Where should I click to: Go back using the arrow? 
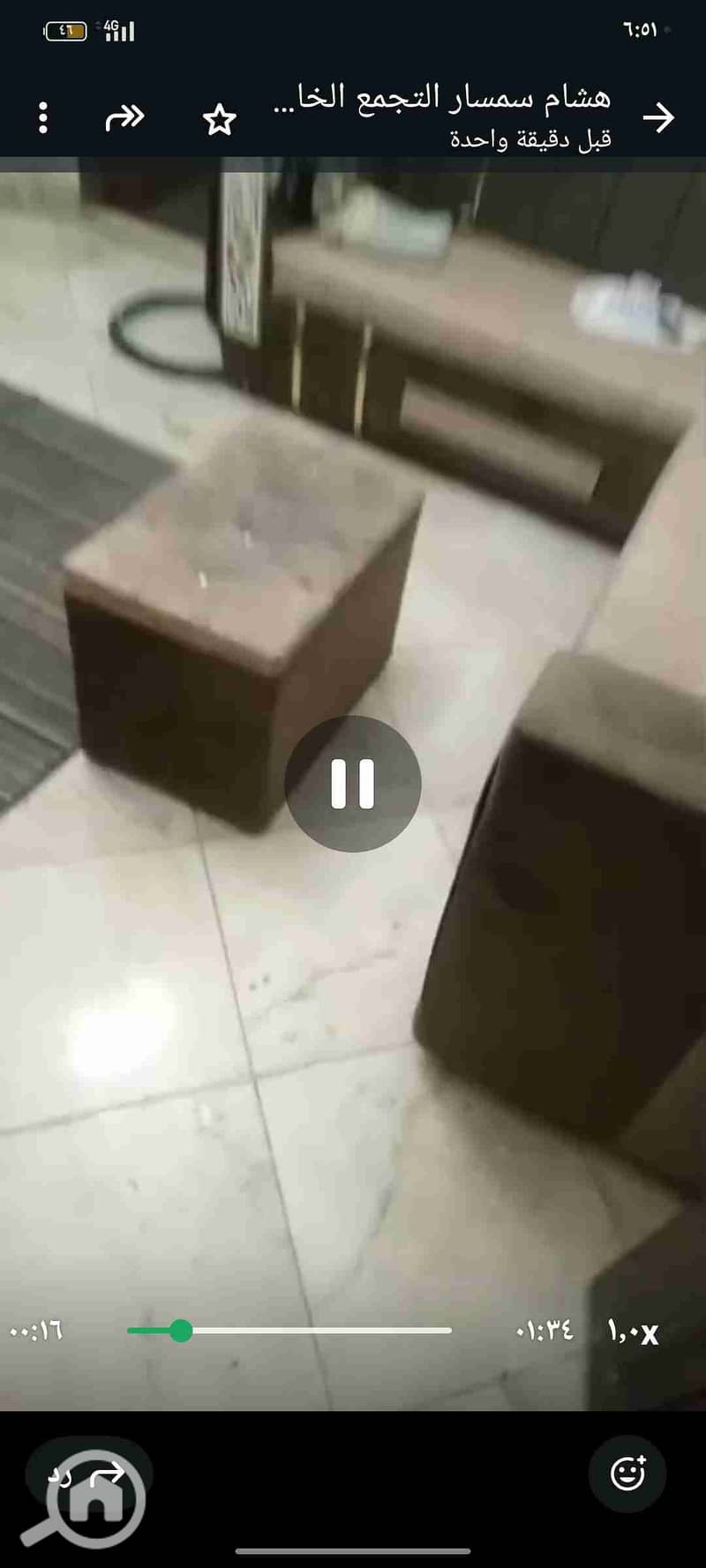point(658,117)
